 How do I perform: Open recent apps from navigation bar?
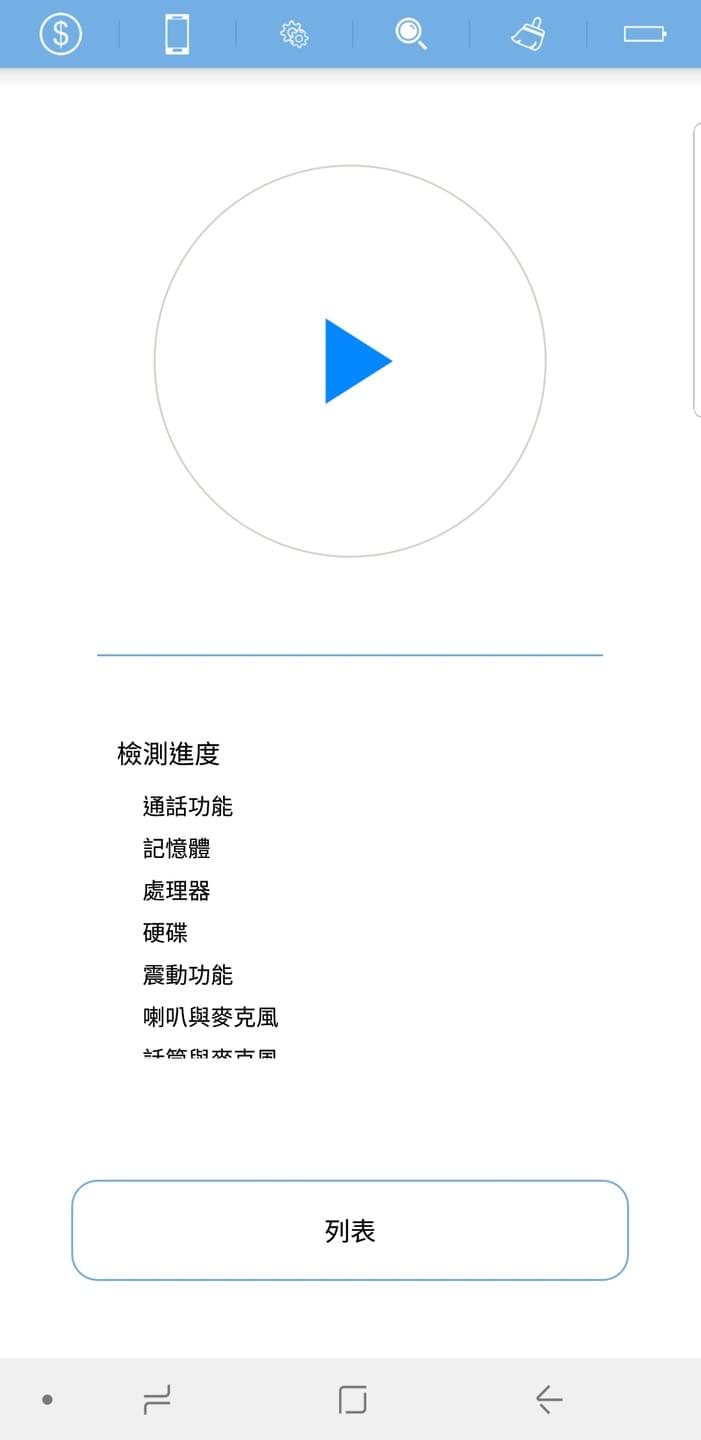coord(157,1399)
